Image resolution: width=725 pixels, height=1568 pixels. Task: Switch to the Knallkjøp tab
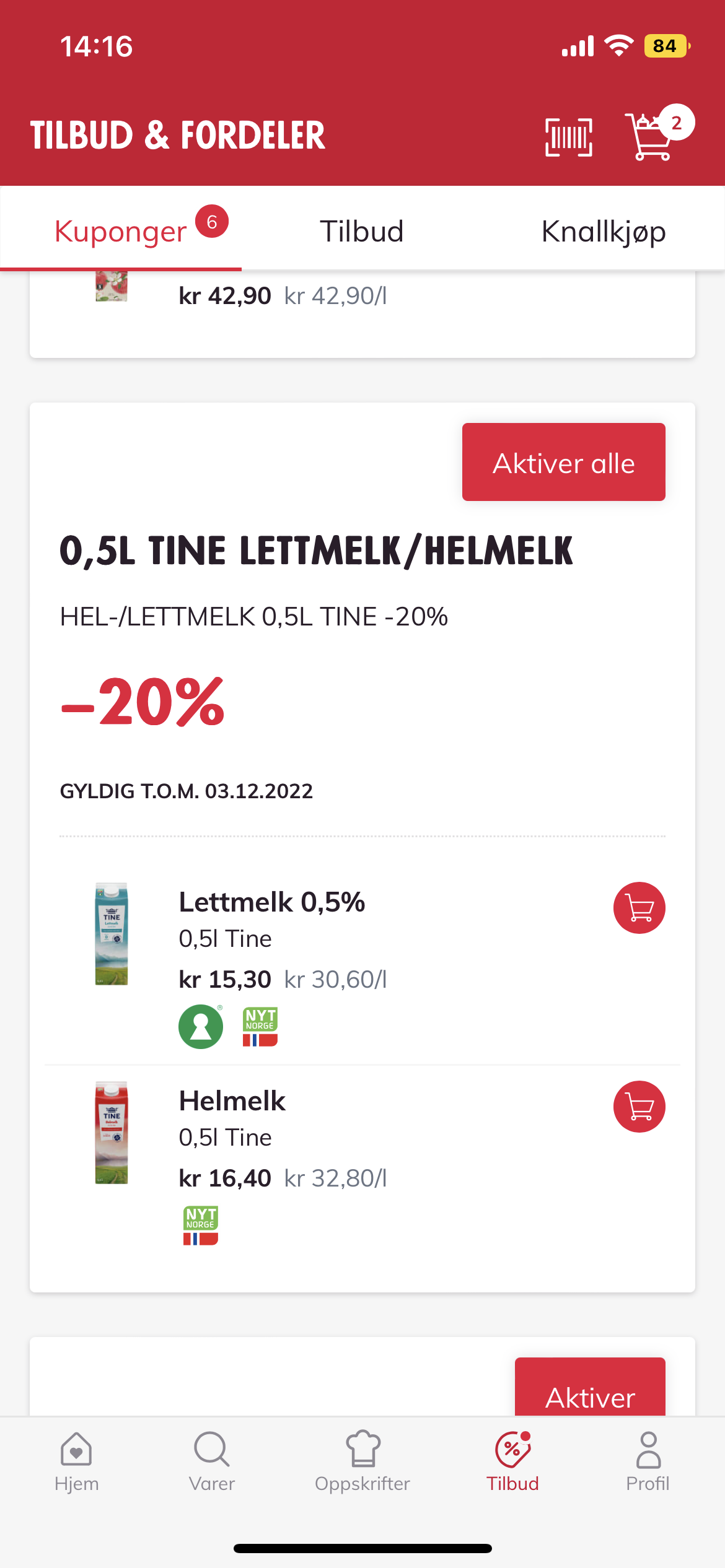604,231
